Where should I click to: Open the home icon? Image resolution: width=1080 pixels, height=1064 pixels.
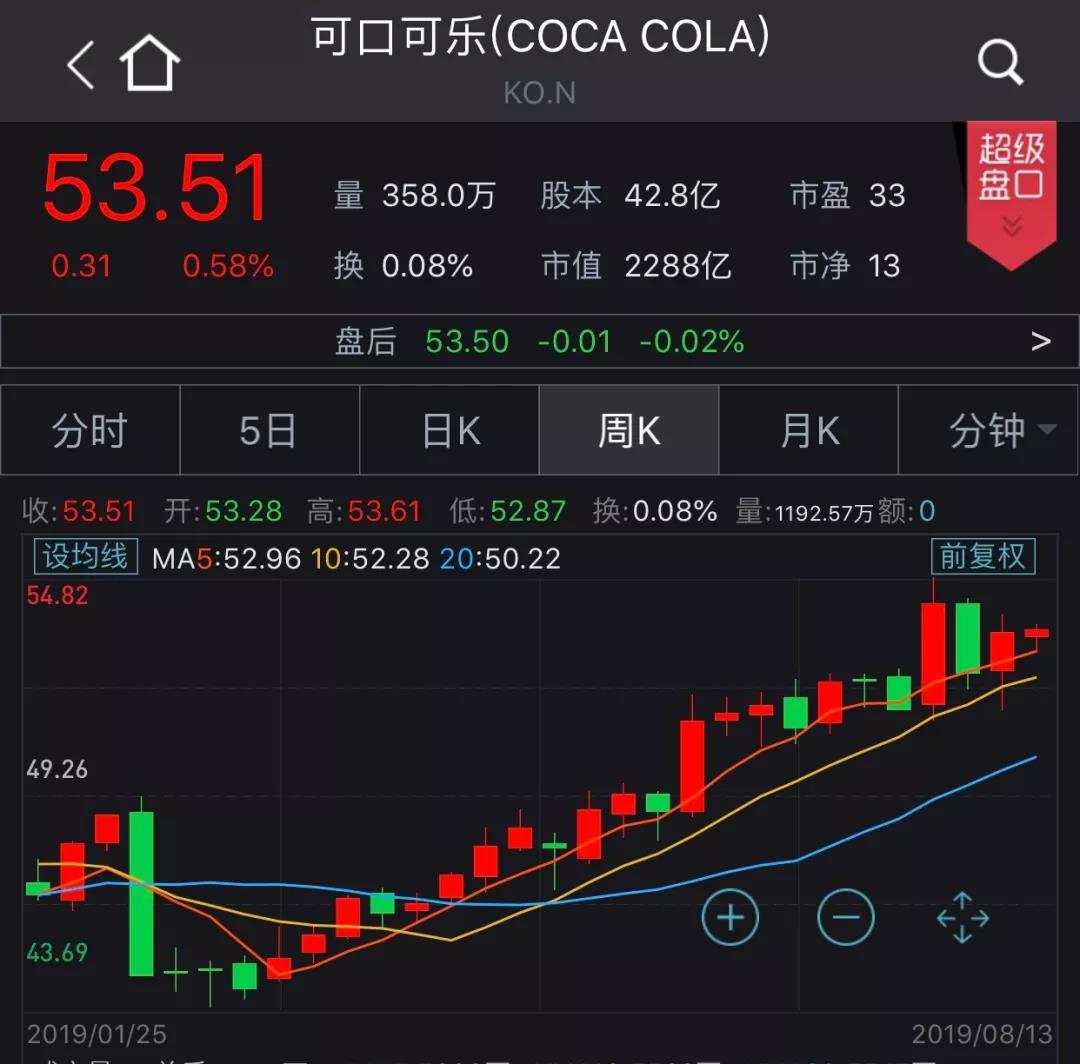click(150, 66)
